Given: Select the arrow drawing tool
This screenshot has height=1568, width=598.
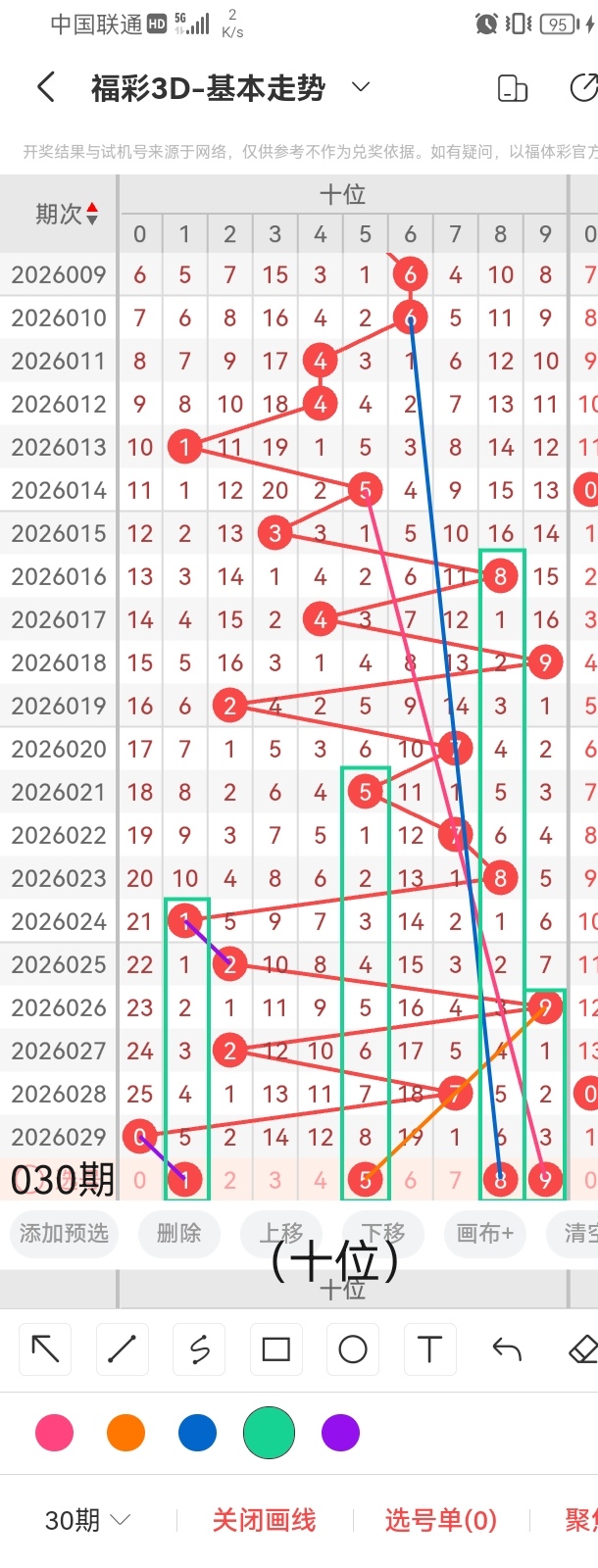Looking at the screenshot, I should point(45,1349).
